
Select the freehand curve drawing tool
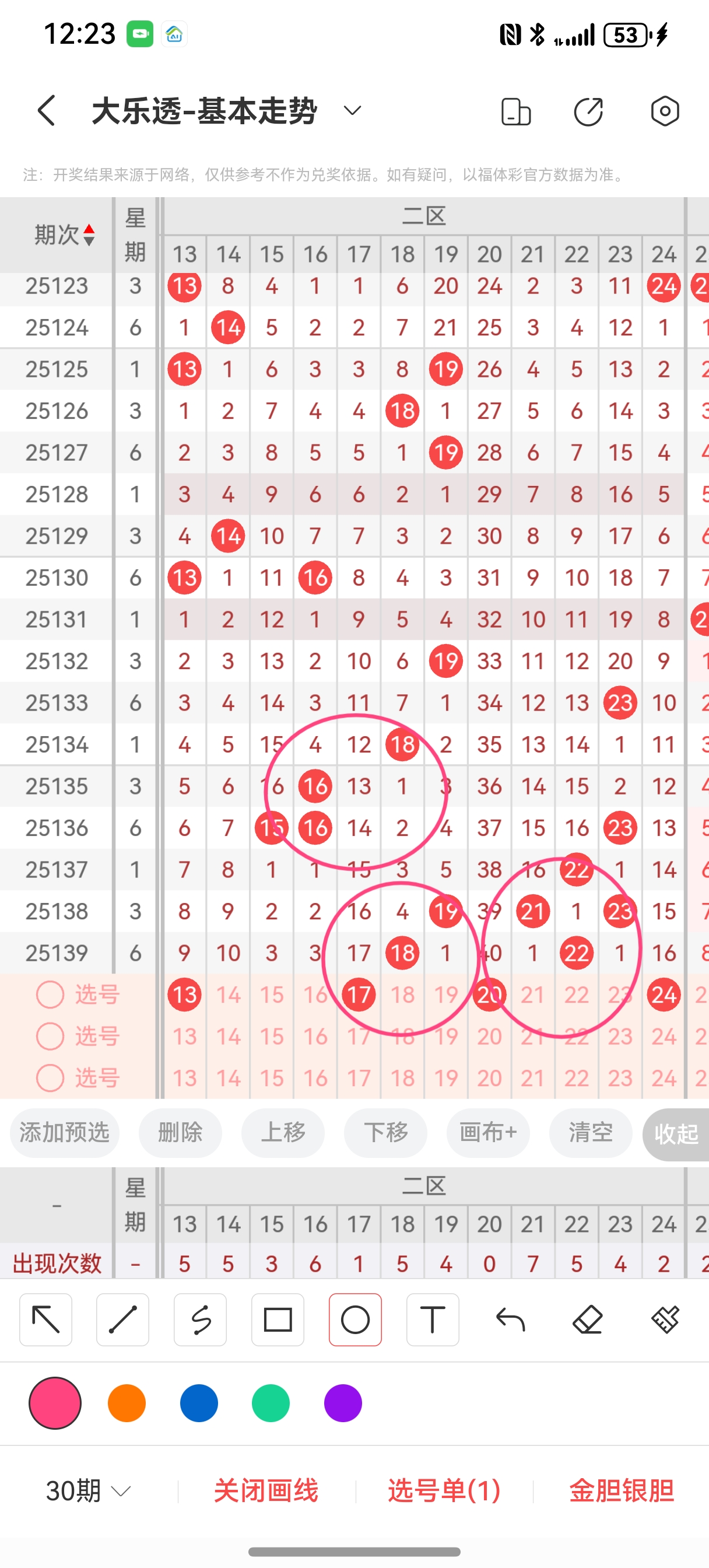[x=199, y=1319]
